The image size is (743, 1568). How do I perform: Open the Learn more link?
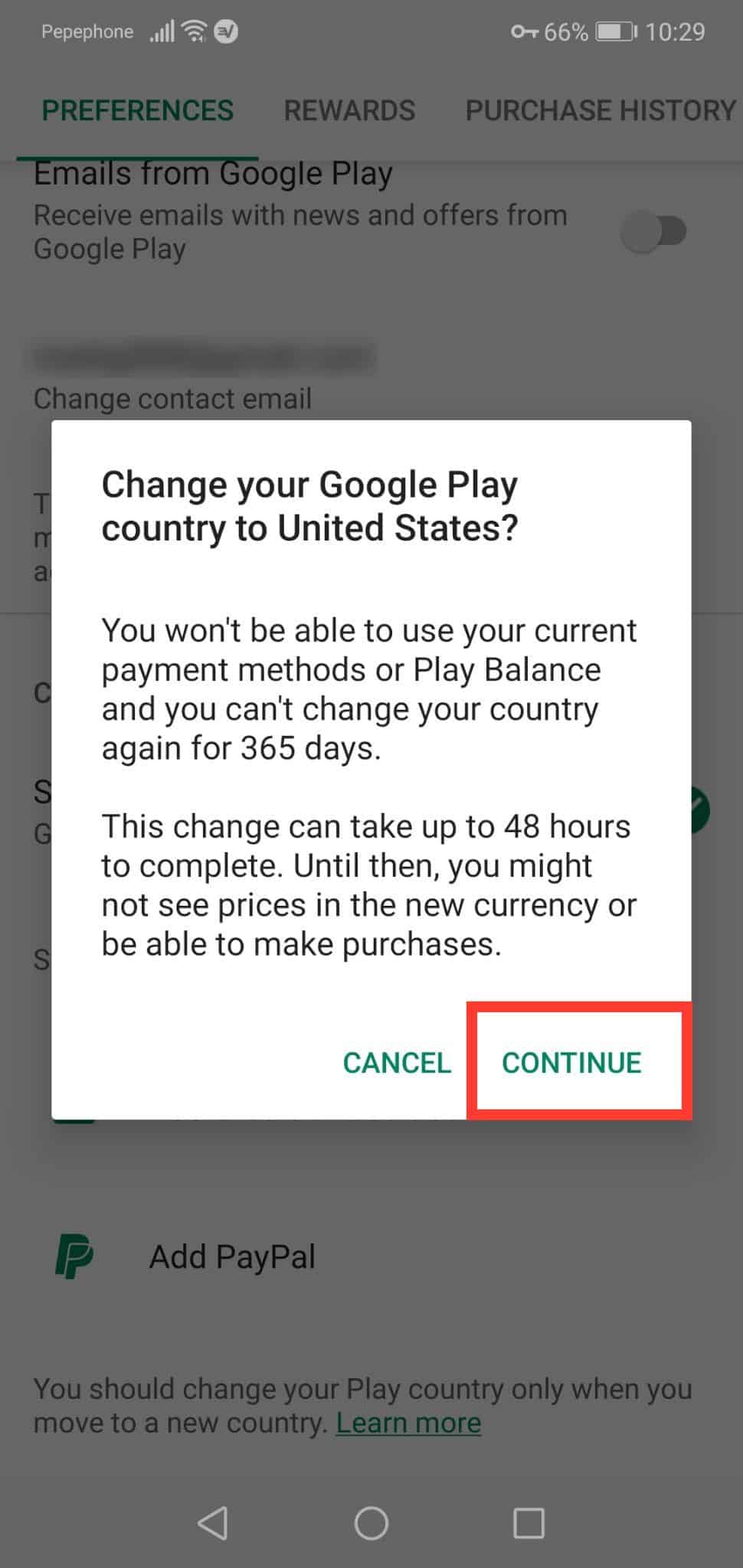click(x=408, y=1423)
